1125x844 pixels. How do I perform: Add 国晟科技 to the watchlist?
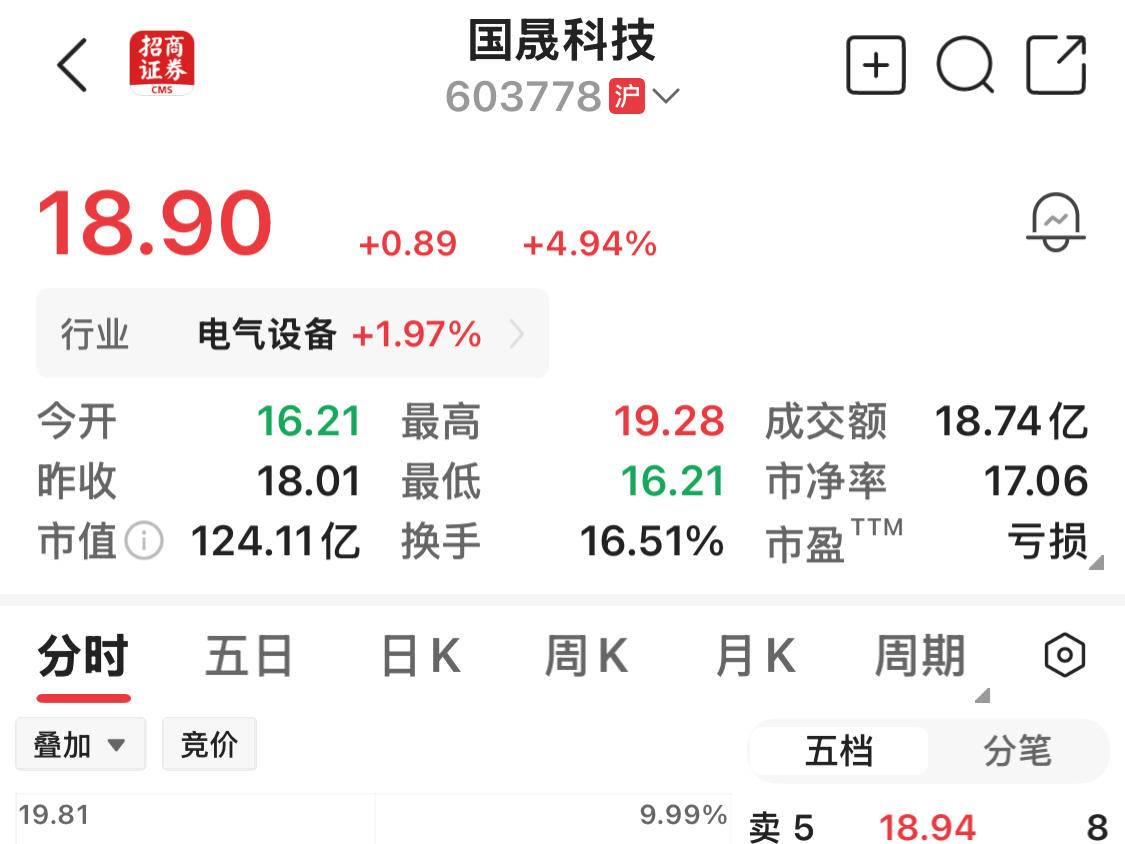(x=875, y=66)
